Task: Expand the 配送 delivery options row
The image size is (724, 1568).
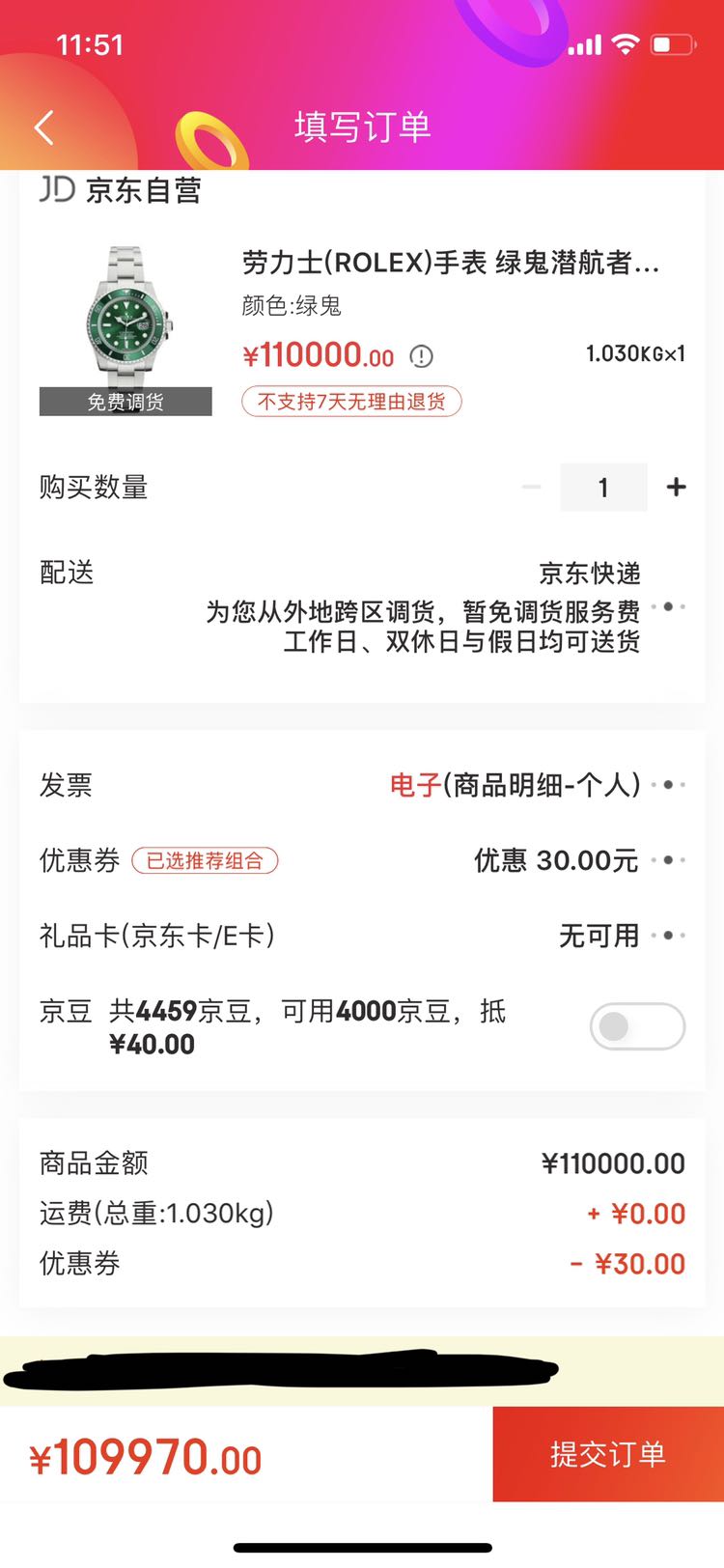Action: tap(670, 605)
